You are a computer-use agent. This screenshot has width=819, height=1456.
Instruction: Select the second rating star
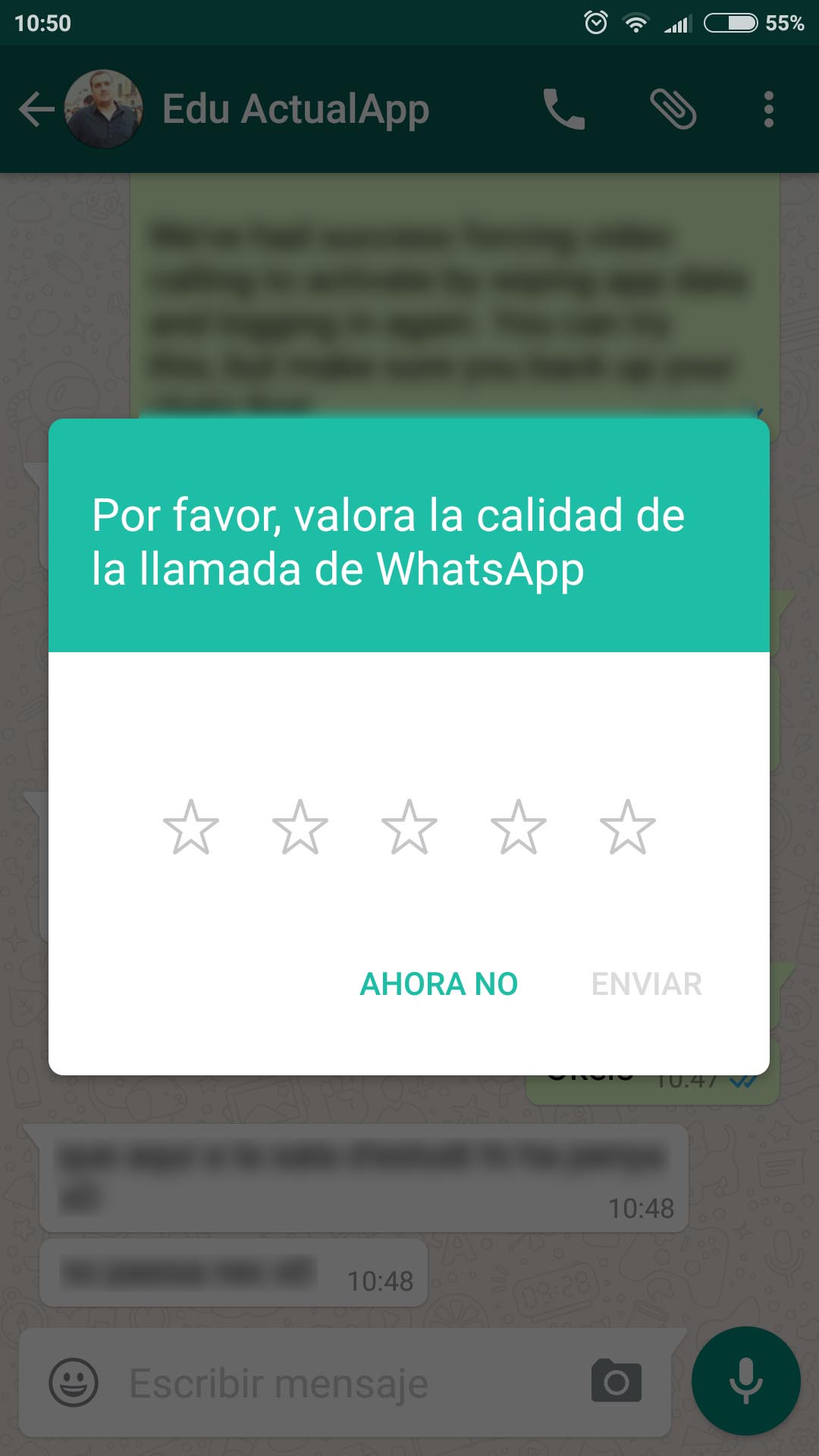click(300, 827)
